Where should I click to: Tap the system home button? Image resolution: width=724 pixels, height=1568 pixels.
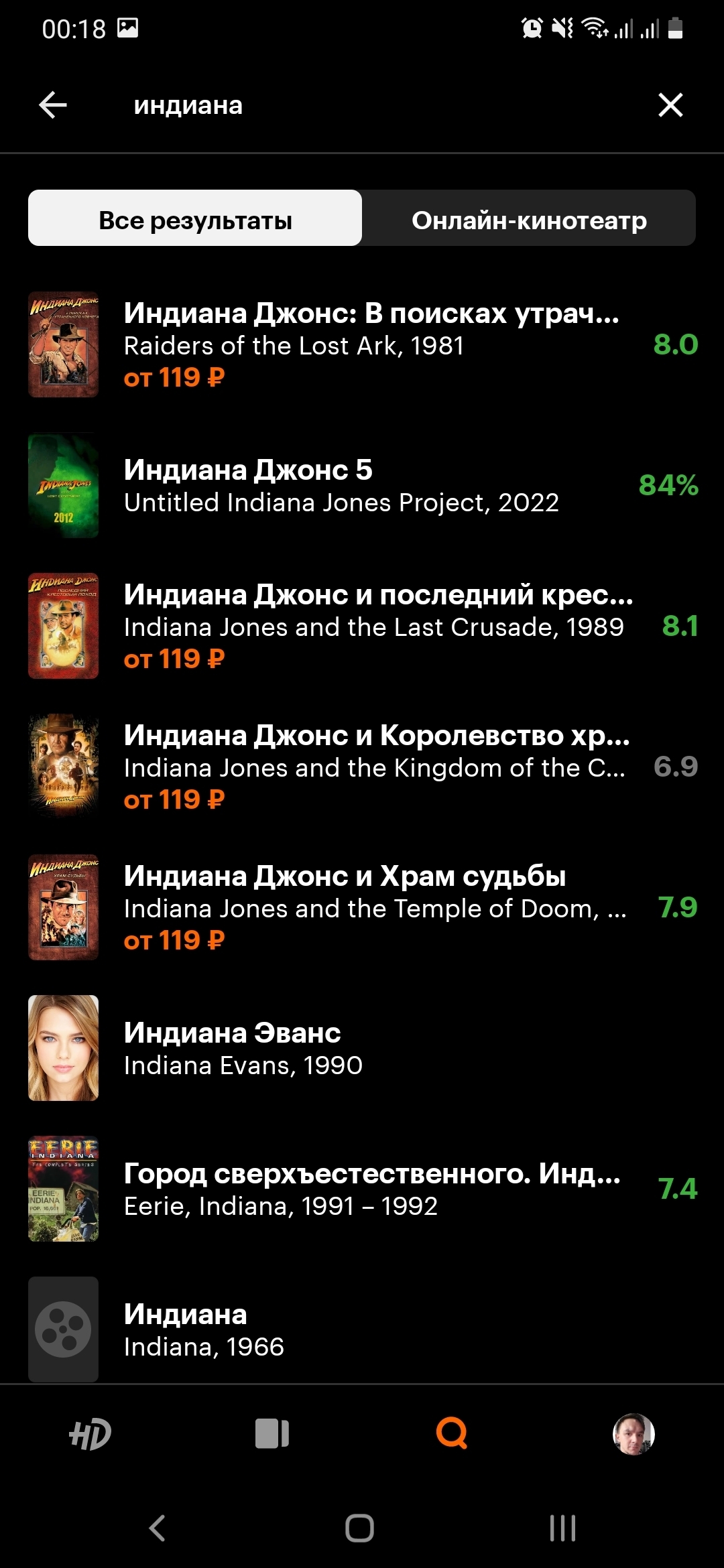[360, 1528]
